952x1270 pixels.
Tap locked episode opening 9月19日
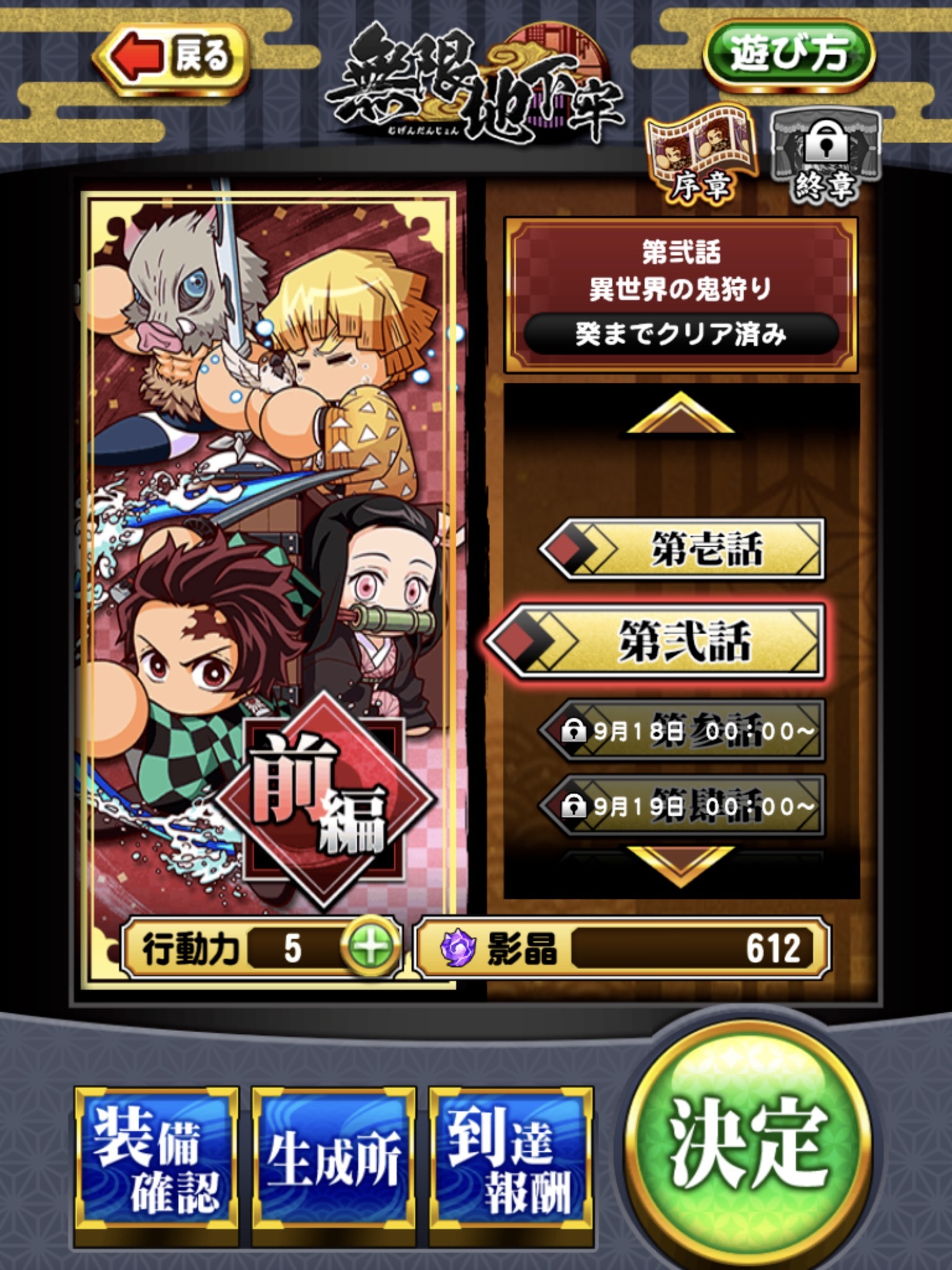point(682,806)
